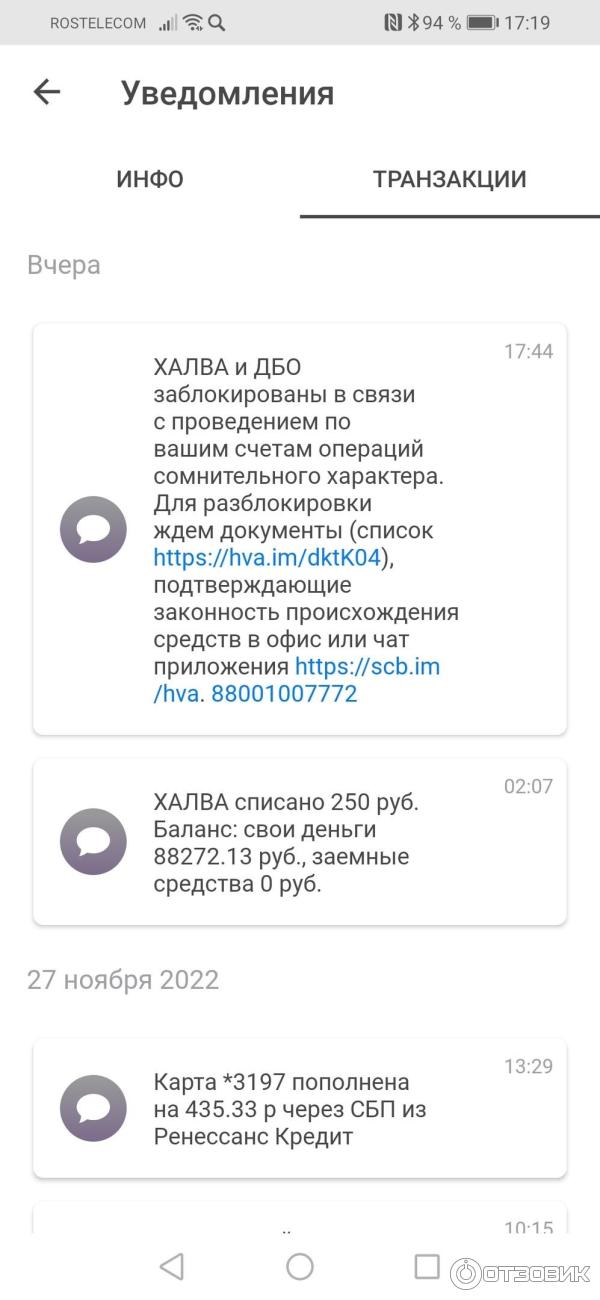
Task: Open the ХАЛВА списано 250 руб. notification
Action: click(300, 842)
